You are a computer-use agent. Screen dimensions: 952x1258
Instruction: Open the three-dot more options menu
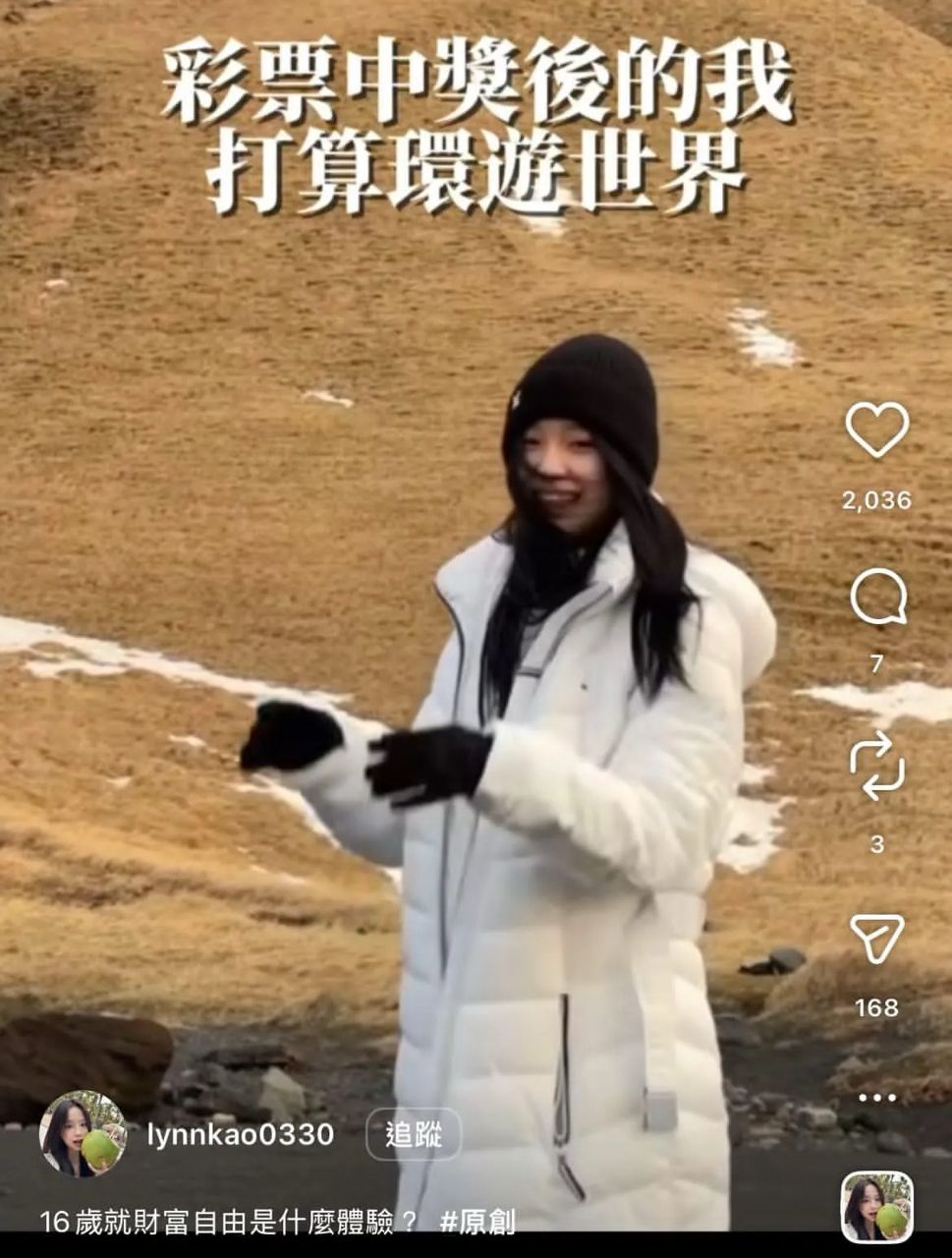[876, 1097]
